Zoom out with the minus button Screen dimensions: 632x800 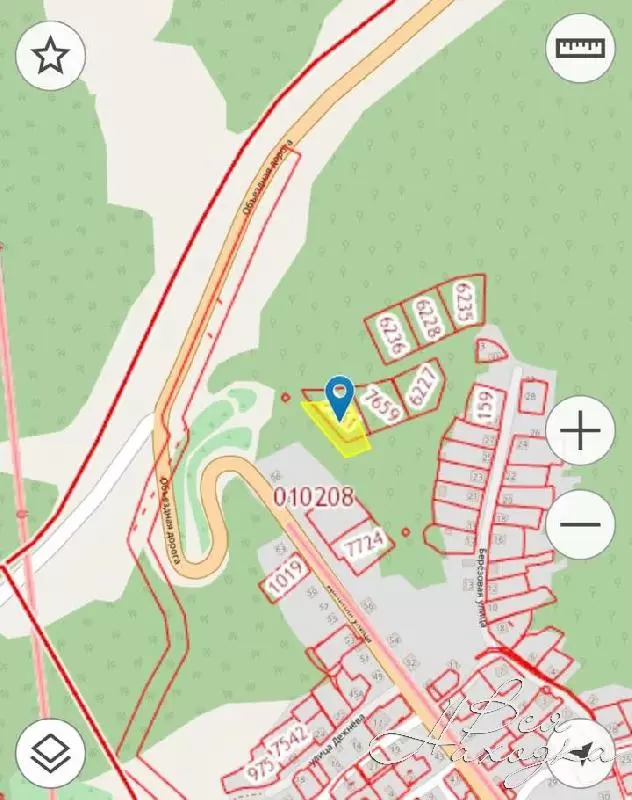pos(580,523)
